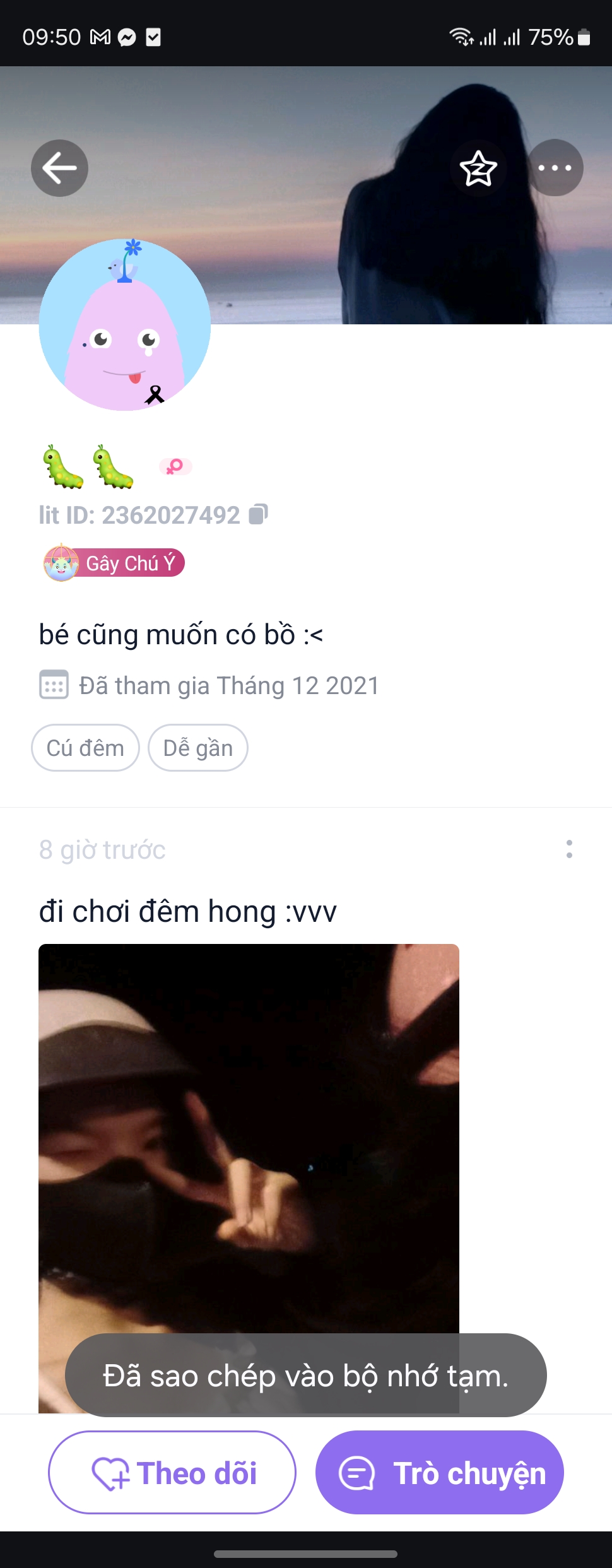Open options for the 8 giờ trước post

(569, 849)
